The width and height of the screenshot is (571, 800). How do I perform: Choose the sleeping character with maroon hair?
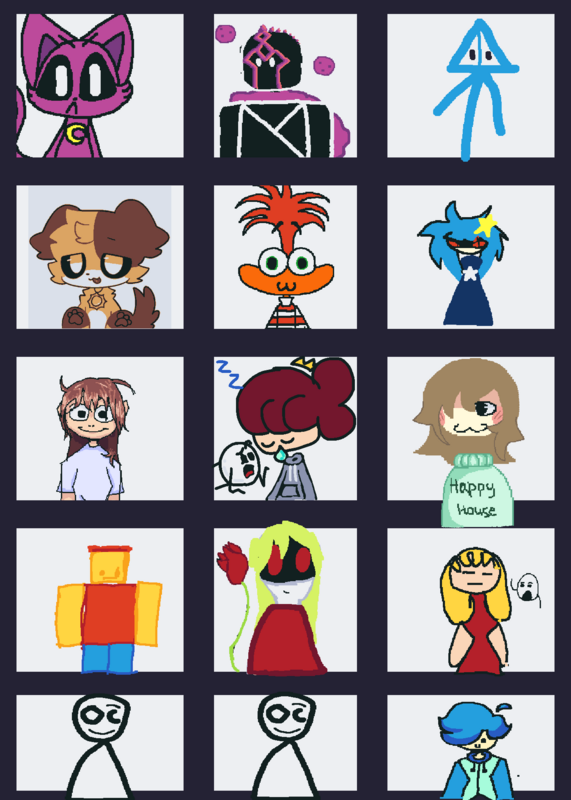pos(285,429)
